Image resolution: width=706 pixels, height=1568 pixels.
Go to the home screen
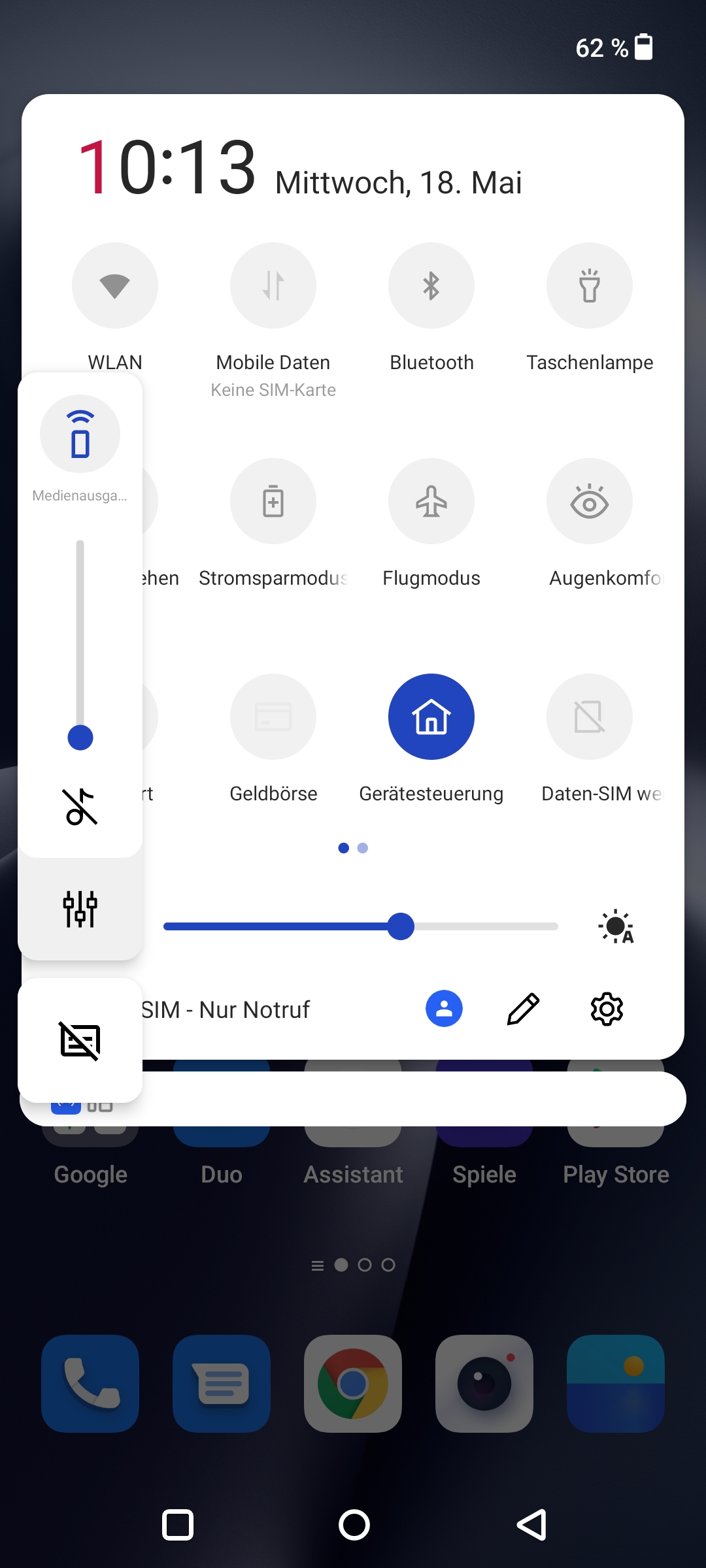point(354,1526)
